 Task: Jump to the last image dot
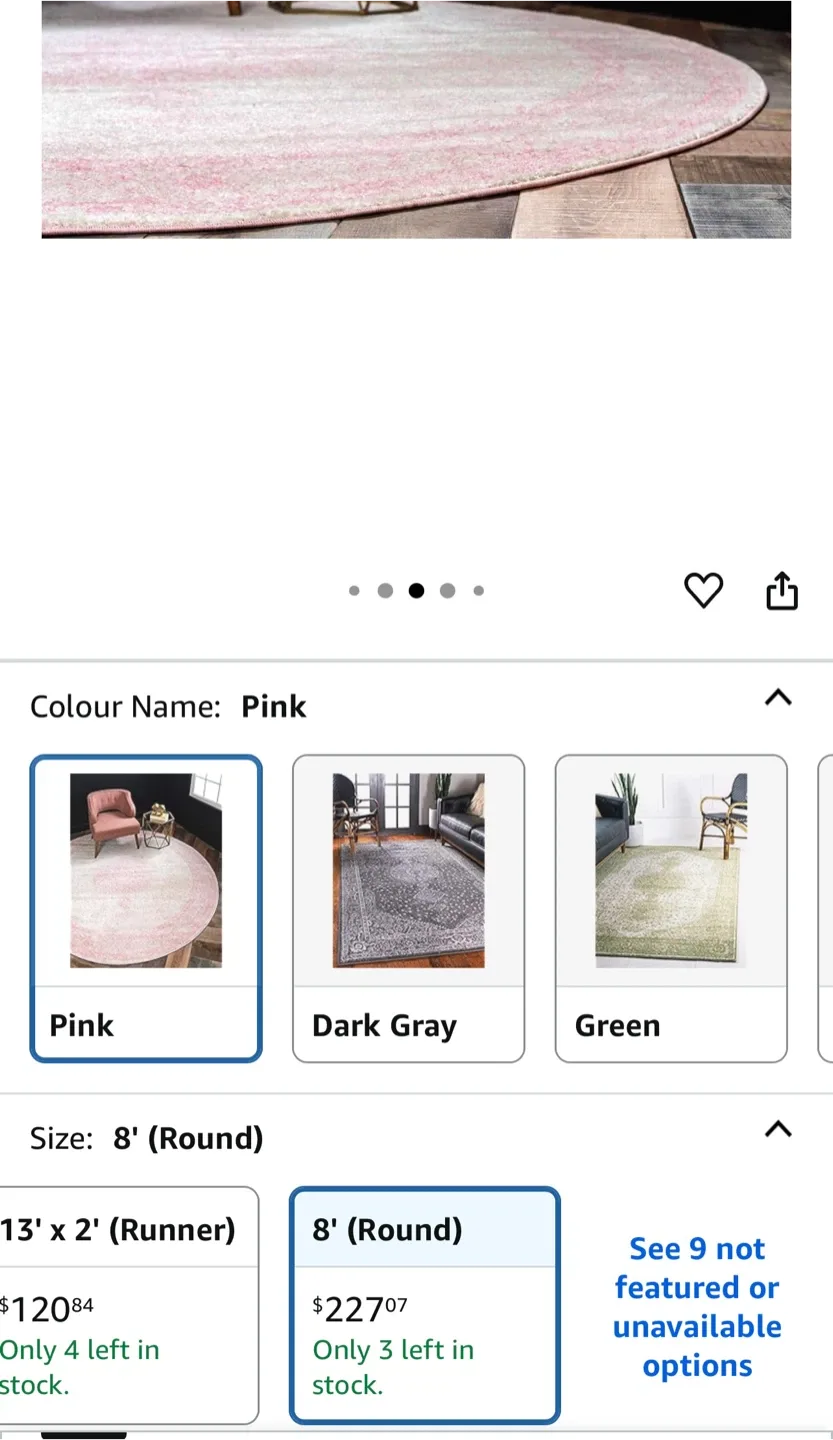[x=479, y=591]
